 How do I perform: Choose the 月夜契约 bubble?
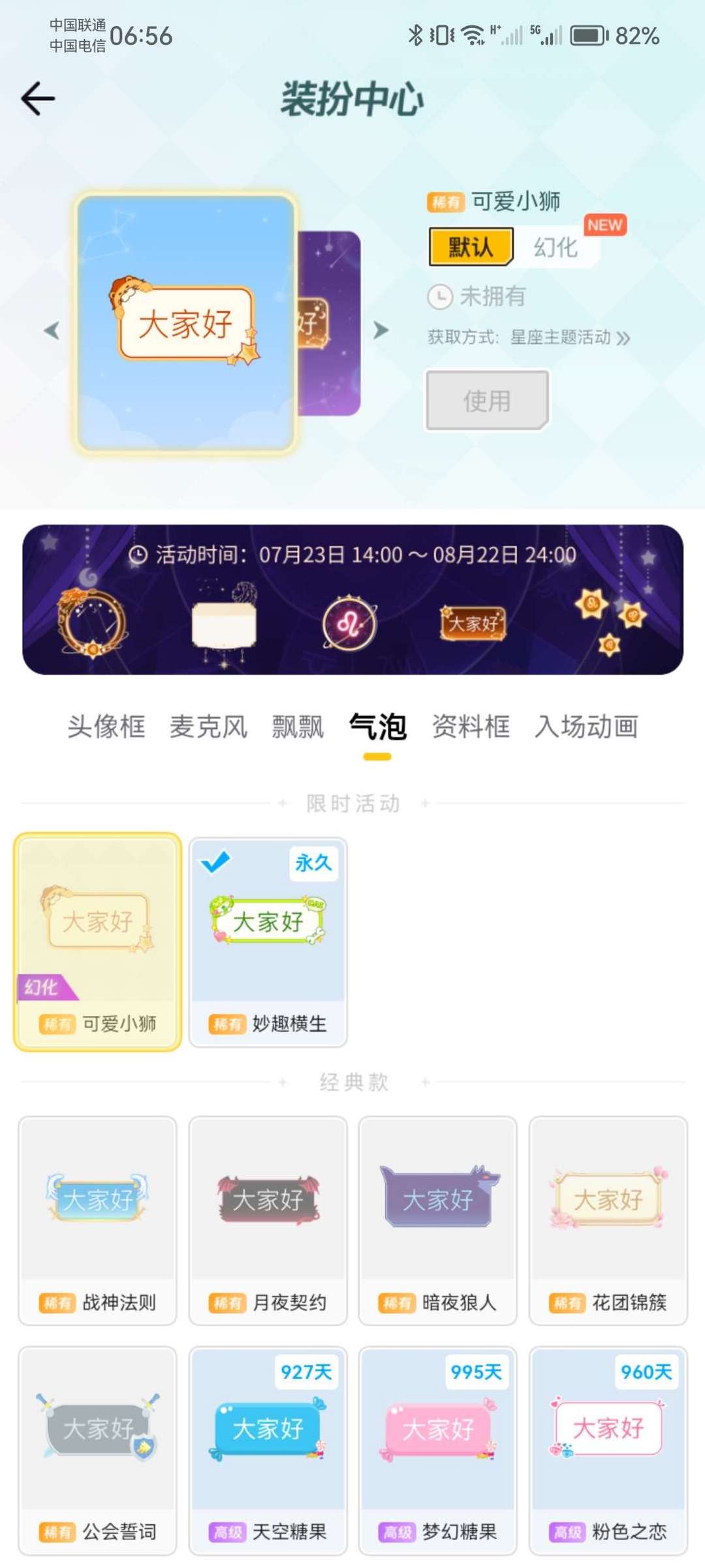pos(268,1221)
